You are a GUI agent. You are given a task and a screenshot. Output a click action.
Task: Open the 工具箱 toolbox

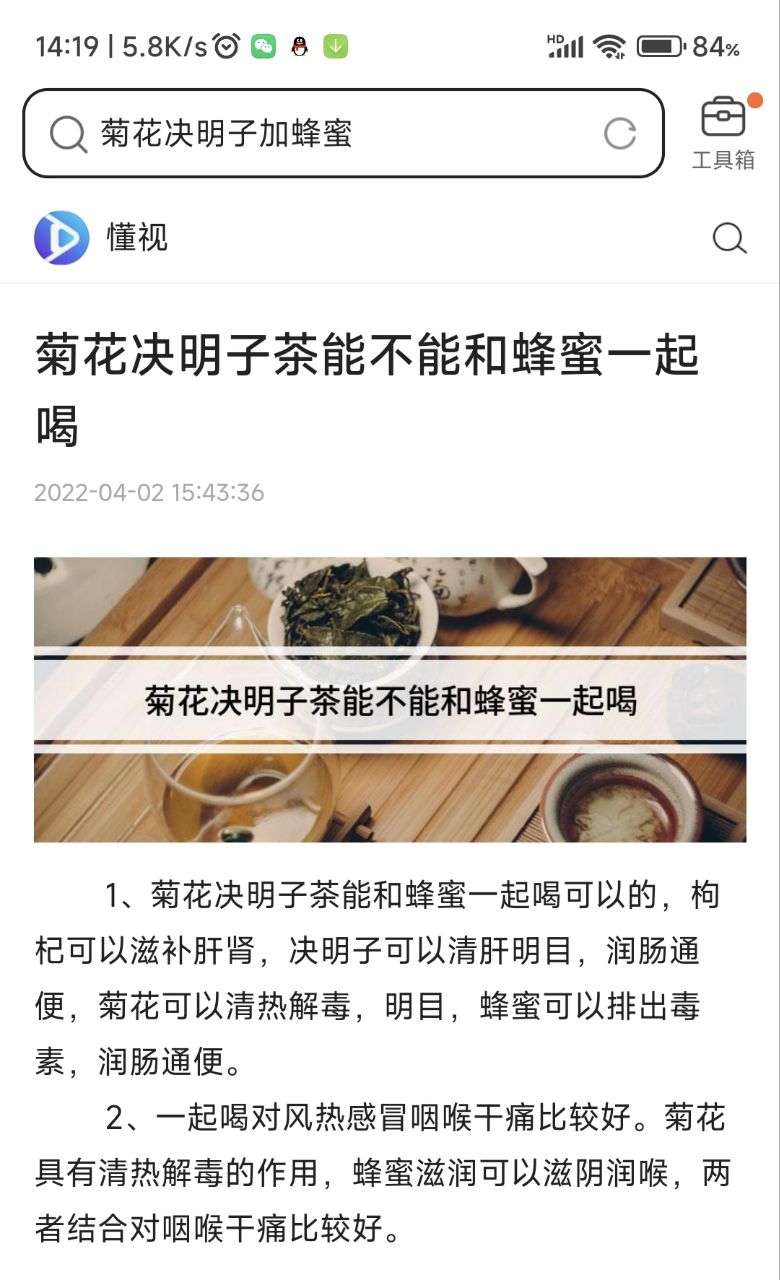click(723, 132)
